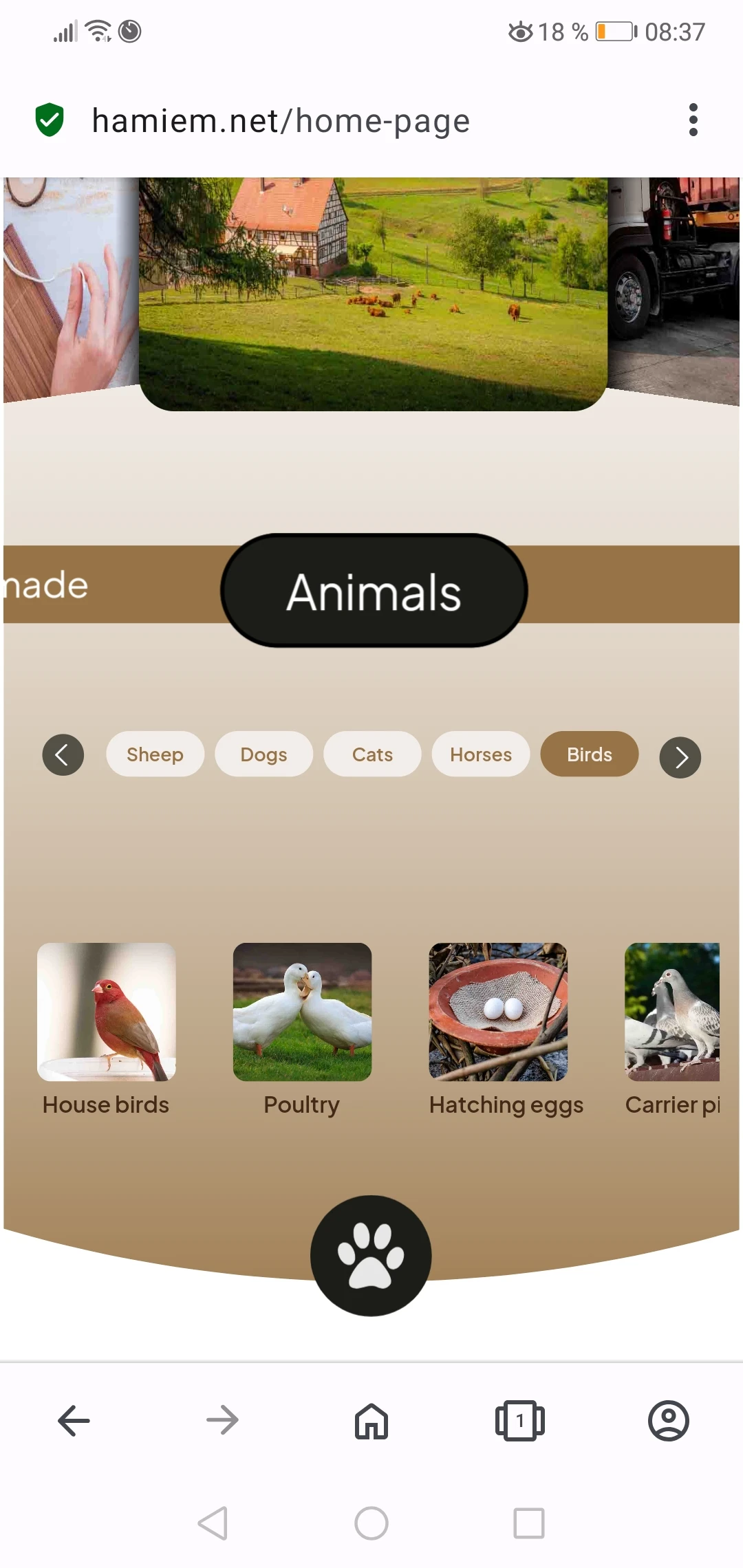Show next animal category chips
Screen dimensions: 743x1568
pos(680,757)
